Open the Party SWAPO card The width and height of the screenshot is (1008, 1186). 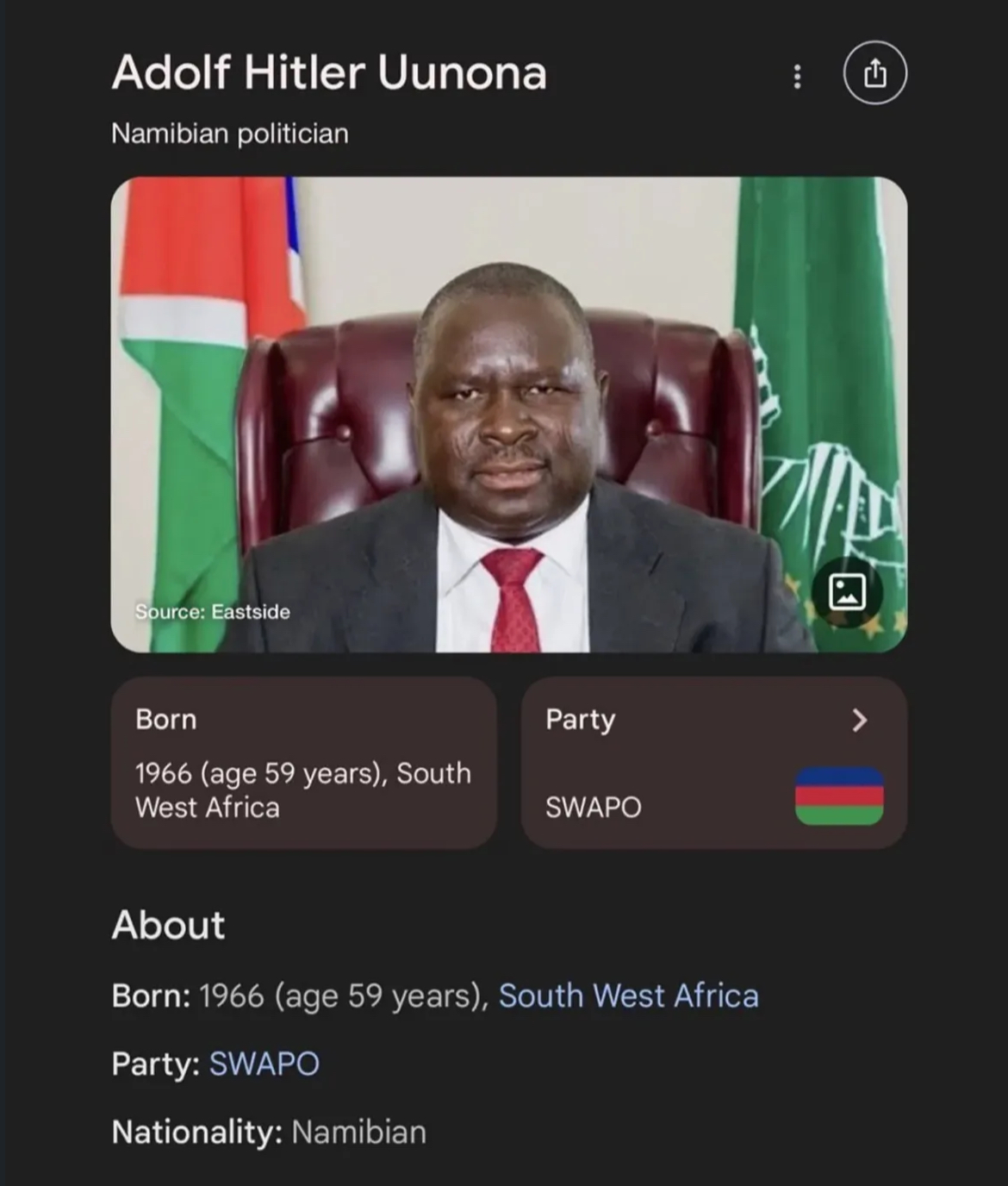pyautogui.click(x=713, y=763)
